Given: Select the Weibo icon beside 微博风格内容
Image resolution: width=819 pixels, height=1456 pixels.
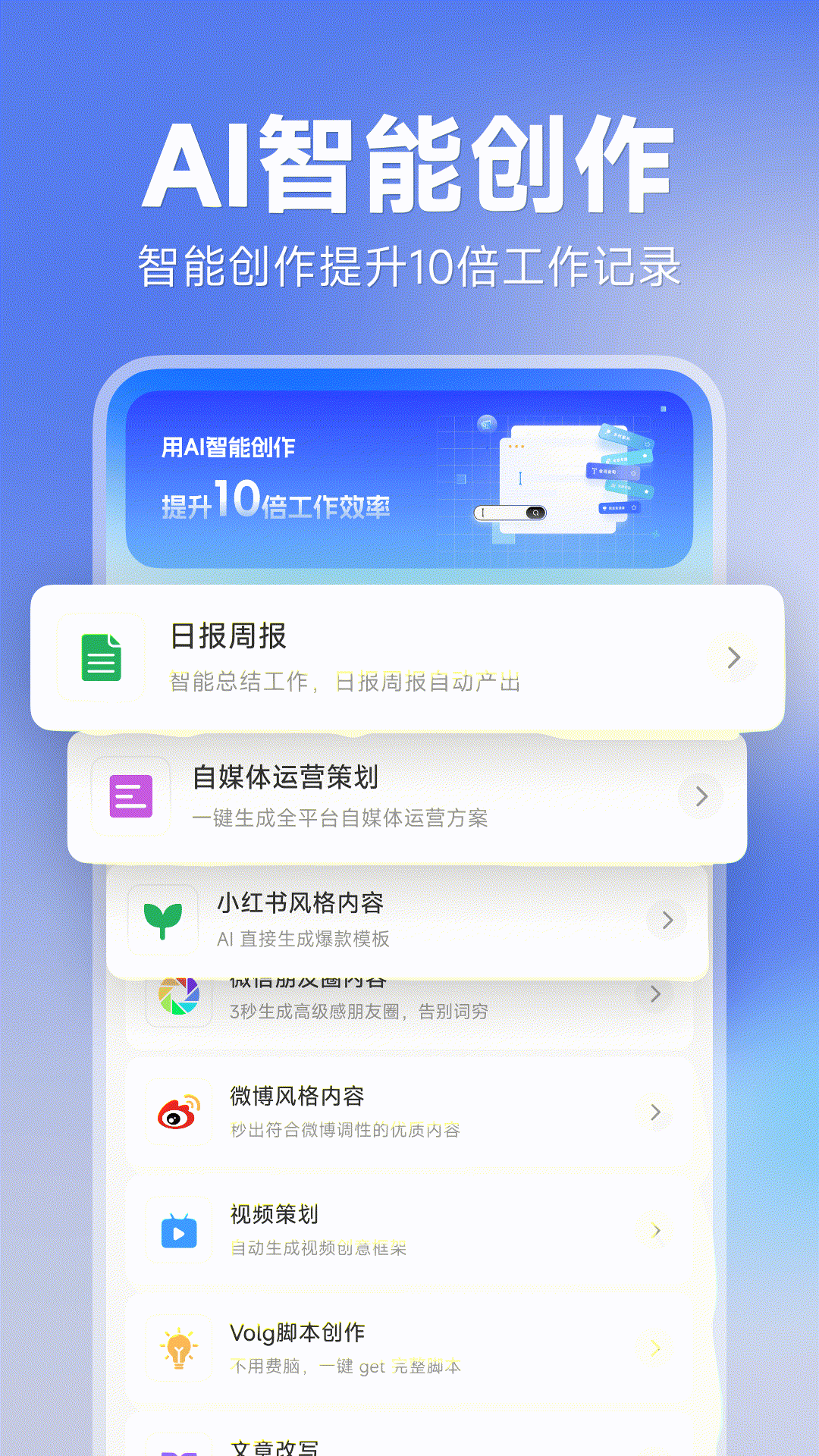Looking at the screenshot, I should coord(178,1112).
